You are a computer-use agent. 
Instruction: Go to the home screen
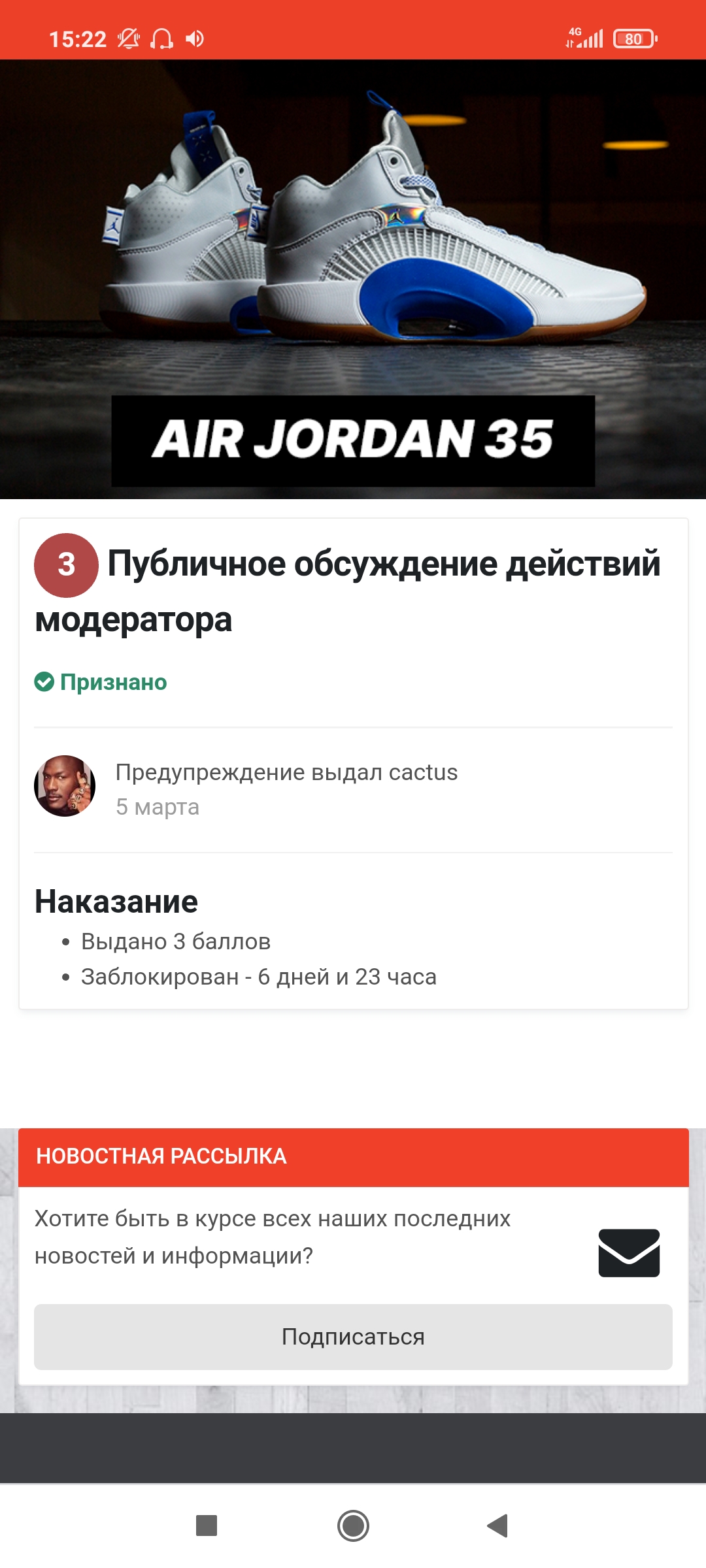(x=353, y=1526)
